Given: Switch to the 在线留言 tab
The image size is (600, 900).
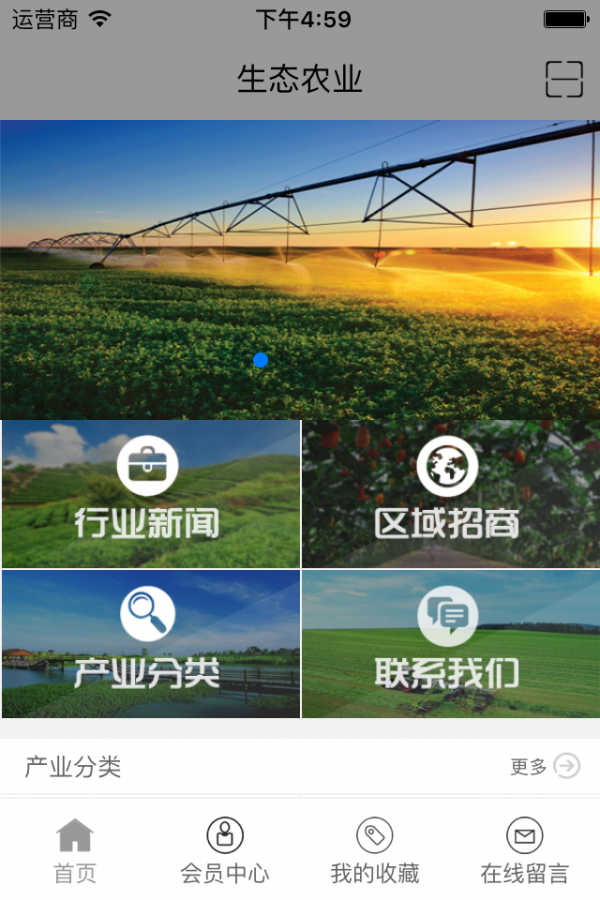Looking at the screenshot, I should pos(525,850).
